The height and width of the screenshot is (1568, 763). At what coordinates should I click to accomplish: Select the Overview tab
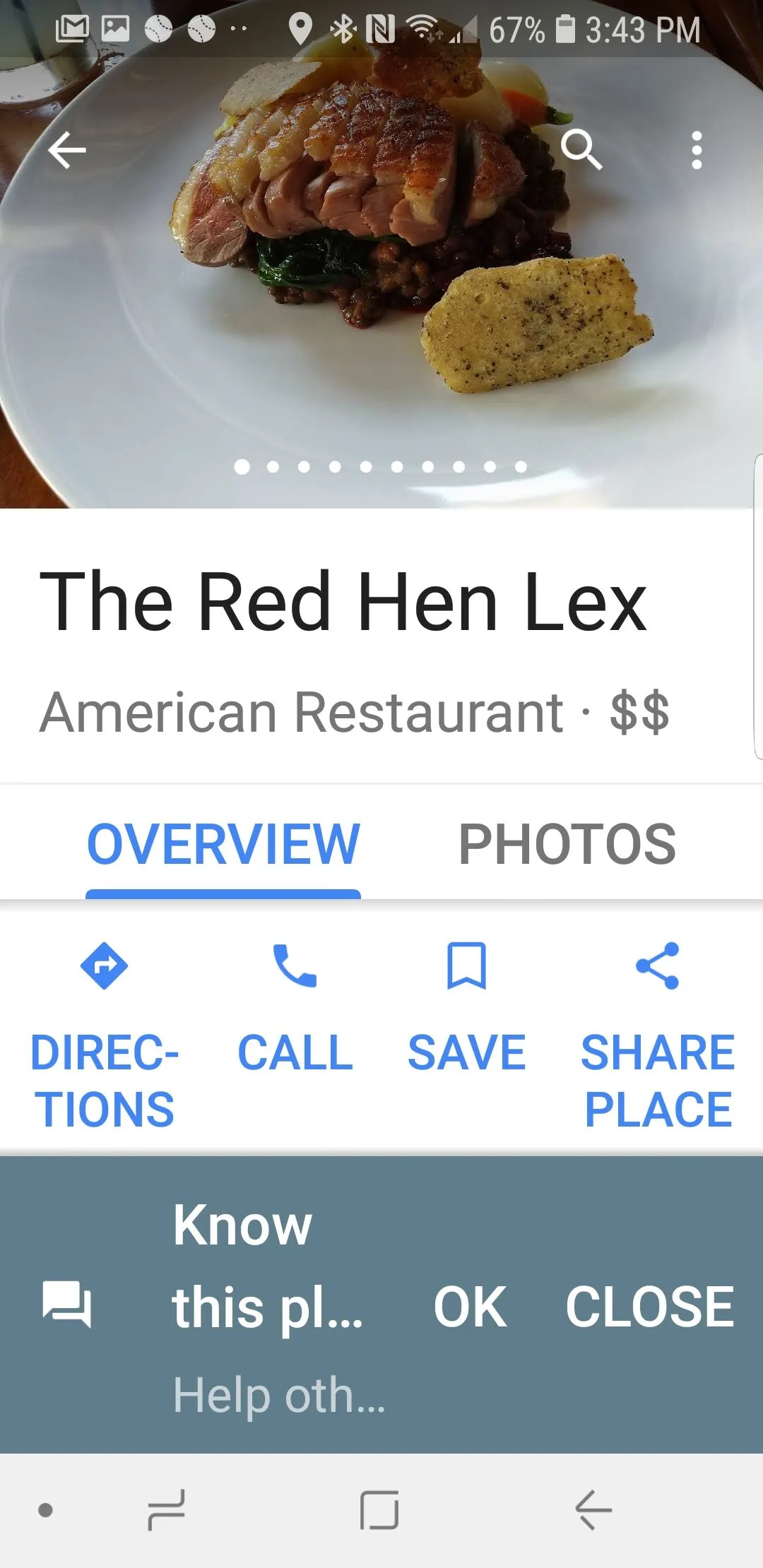coord(223,844)
